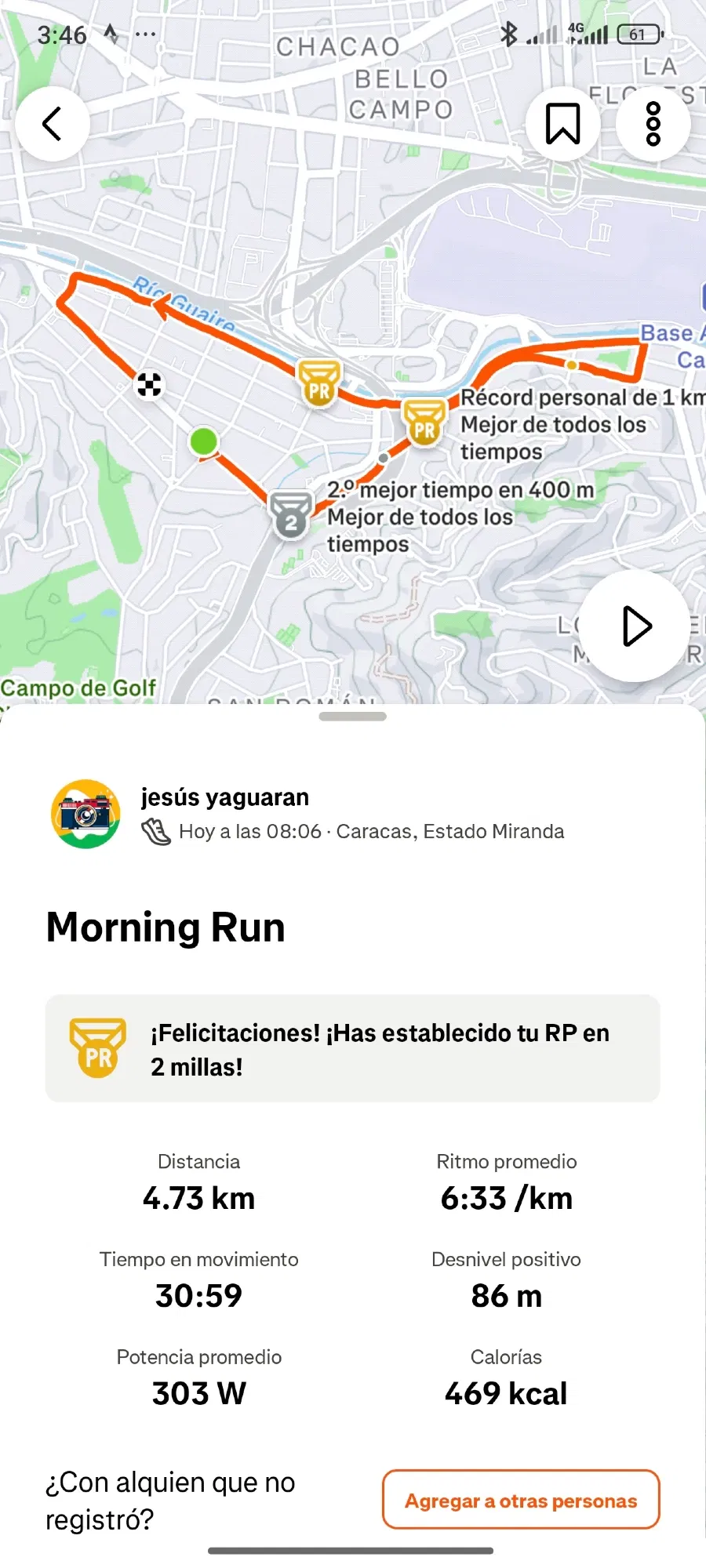Go back using the arrow button

52,124
